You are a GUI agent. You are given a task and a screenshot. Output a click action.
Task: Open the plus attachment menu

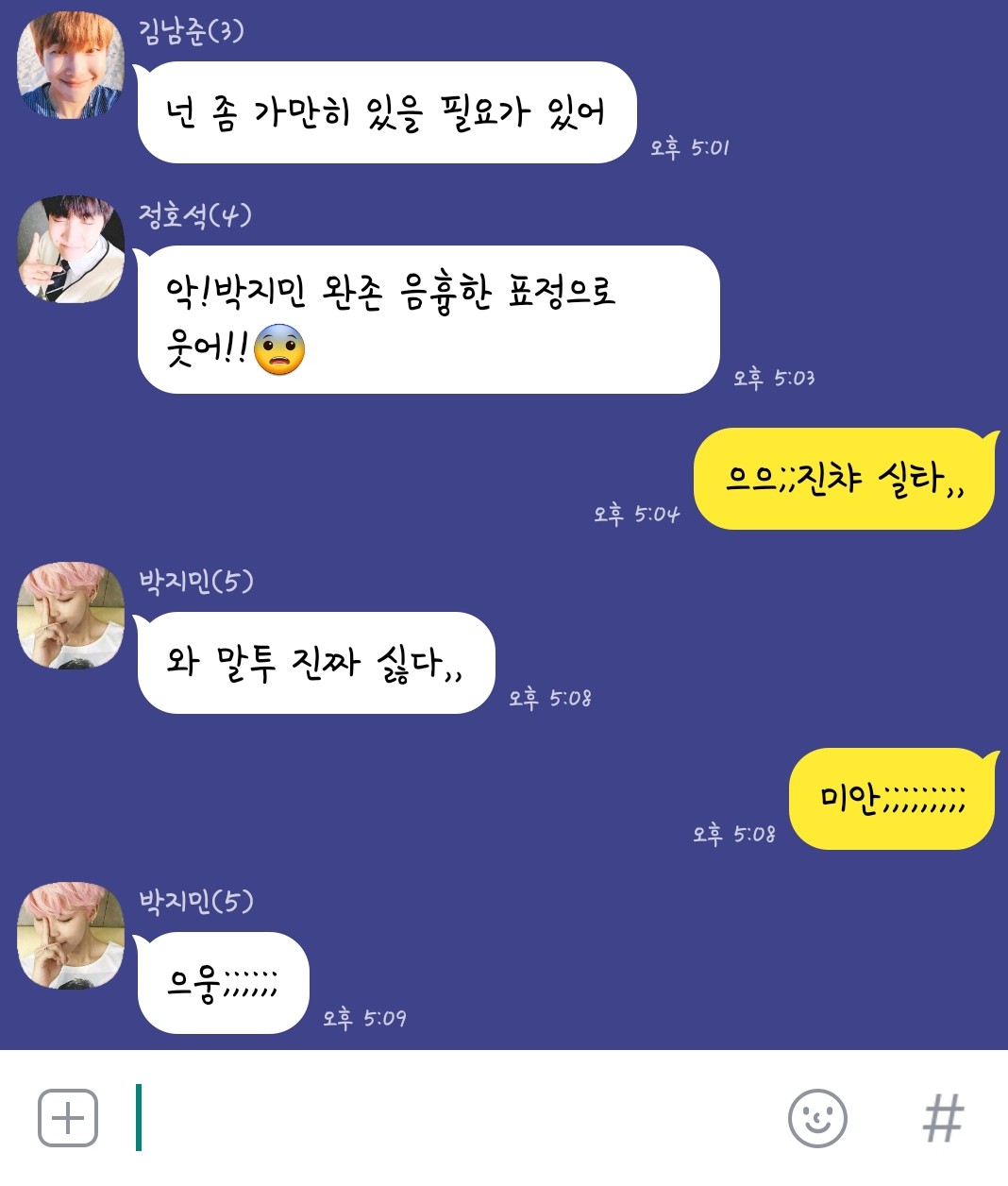click(67, 1118)
